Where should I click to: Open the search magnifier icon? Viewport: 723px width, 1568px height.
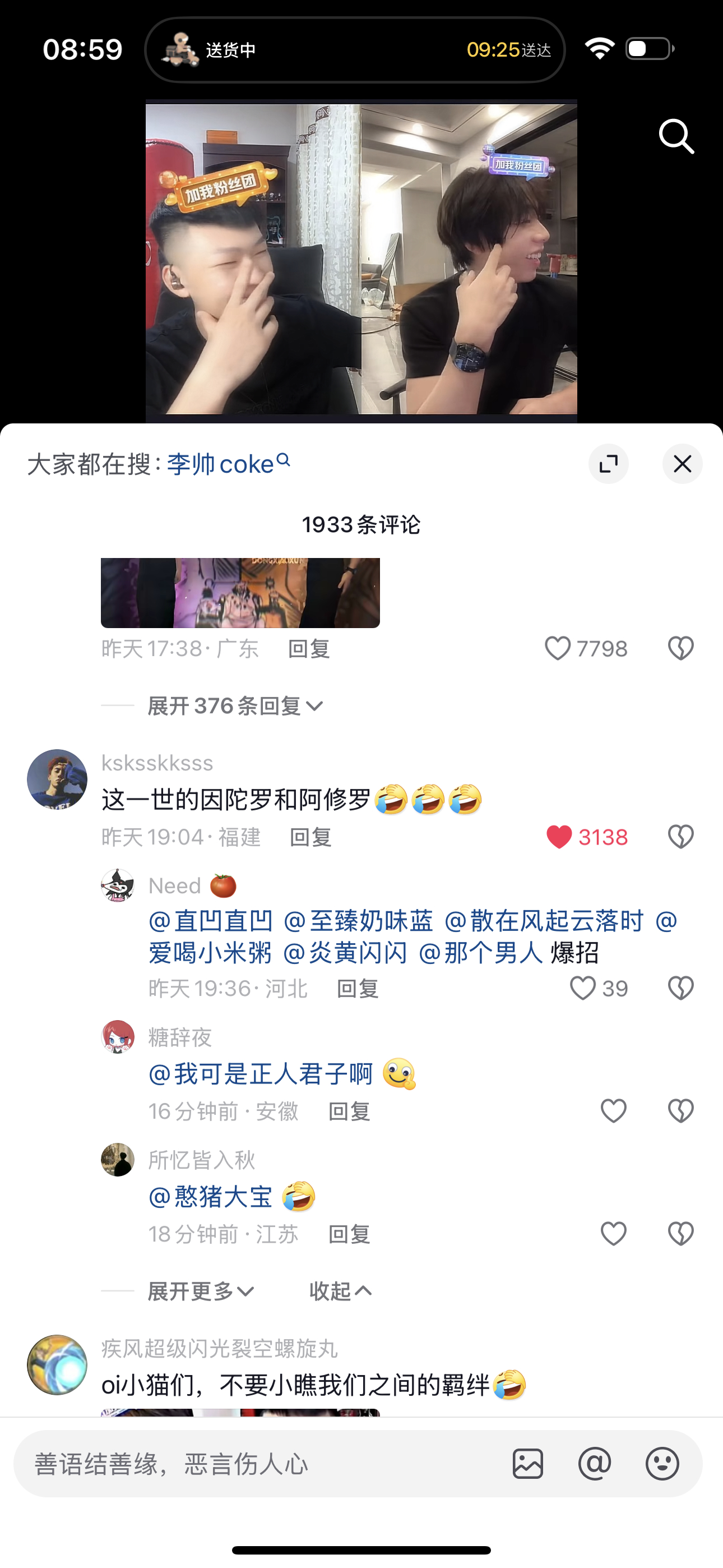point(676,136)
